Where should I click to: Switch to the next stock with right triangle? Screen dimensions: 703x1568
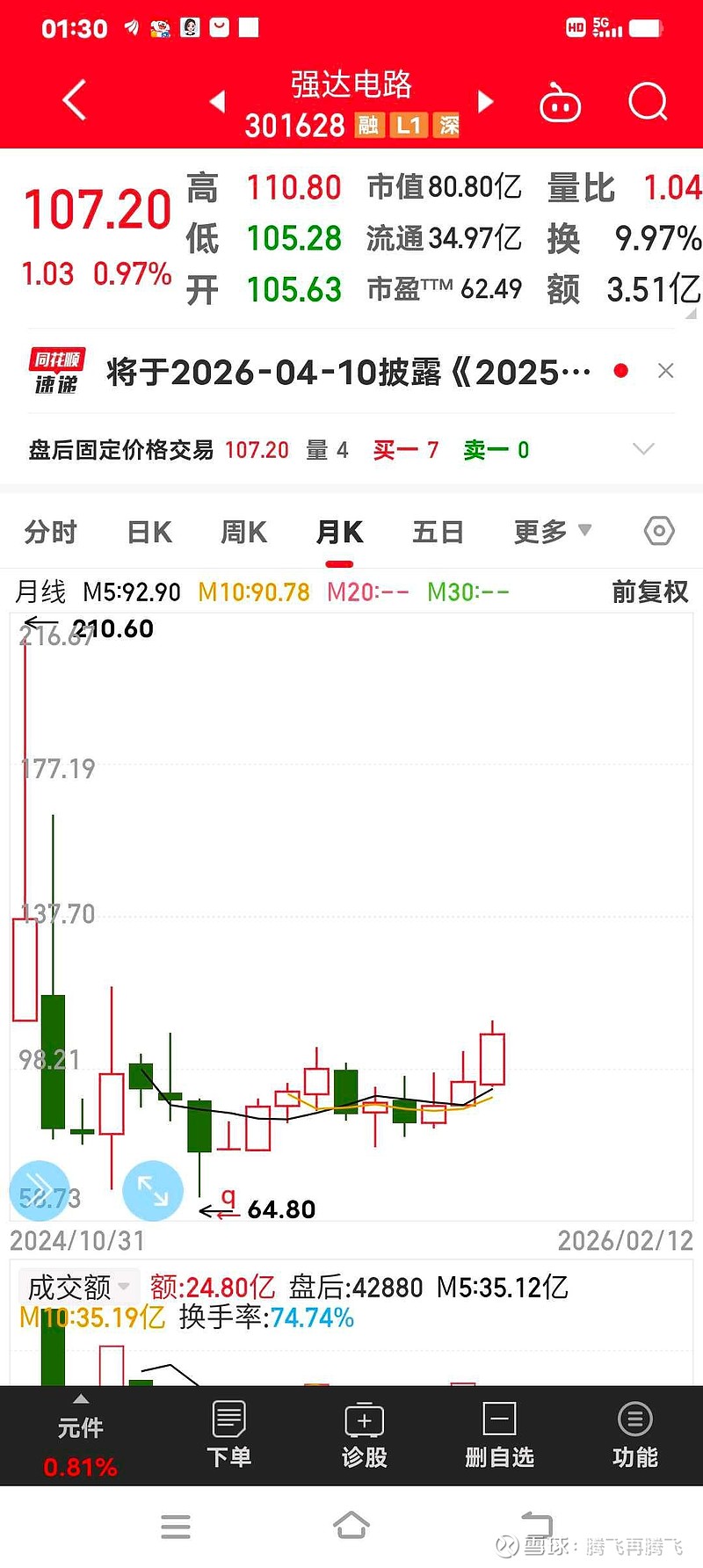click(485, 102)
